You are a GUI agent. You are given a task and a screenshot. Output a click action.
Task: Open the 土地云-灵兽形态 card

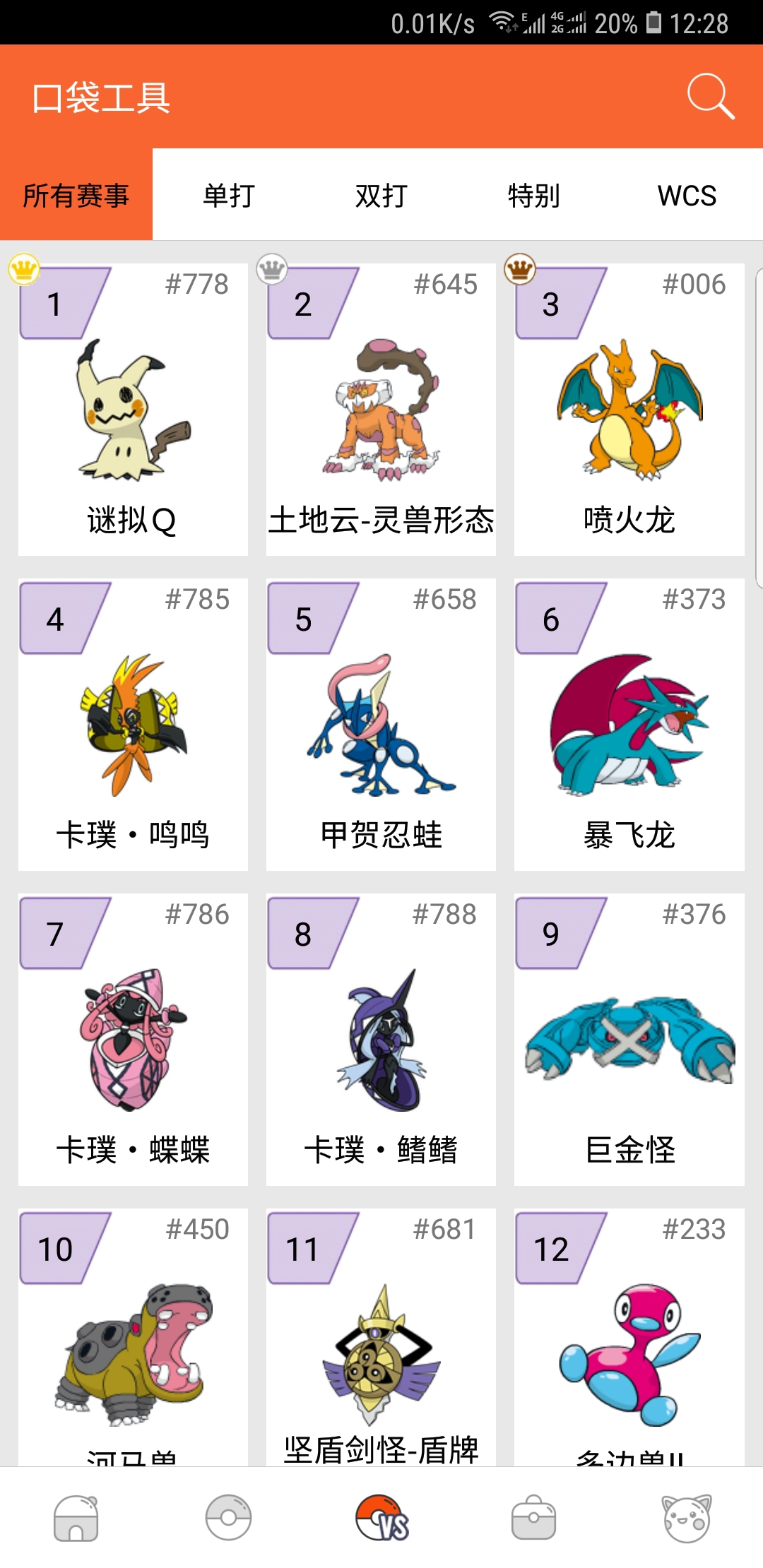[381, 410]
